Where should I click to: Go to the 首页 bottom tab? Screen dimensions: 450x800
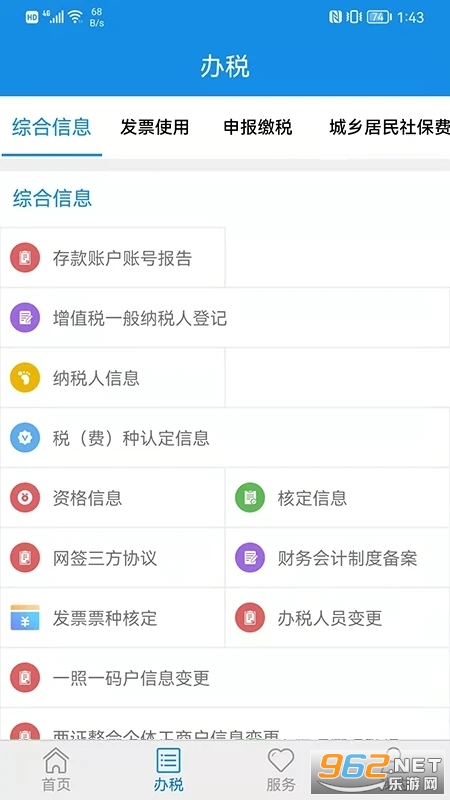(x=56, y=769)
